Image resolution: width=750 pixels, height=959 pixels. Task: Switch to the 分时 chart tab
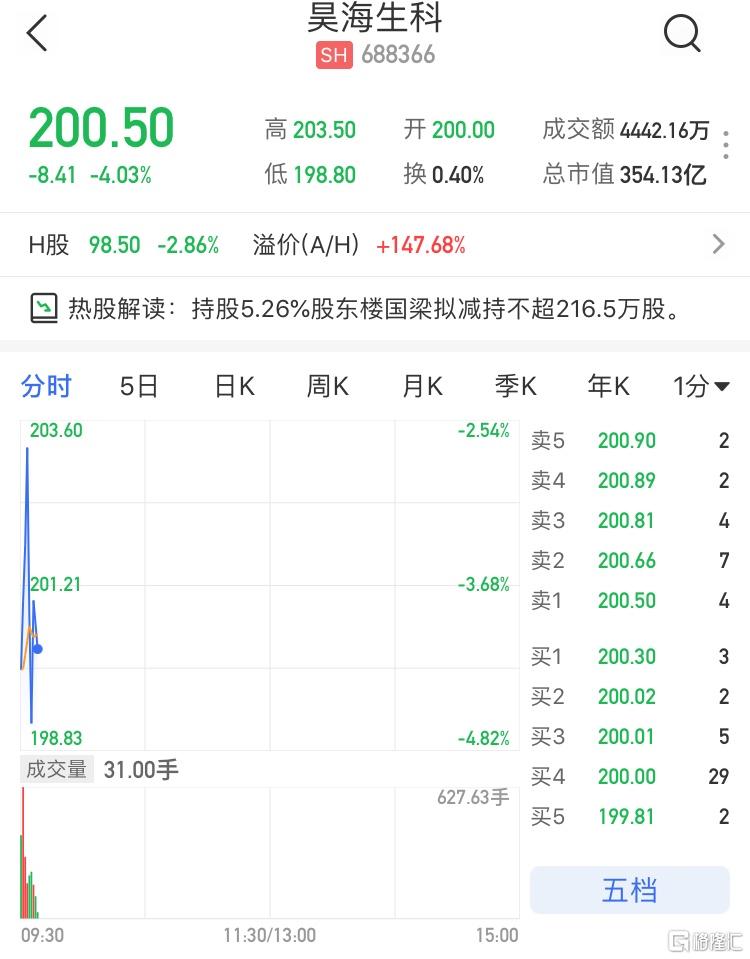pos(47,386)
